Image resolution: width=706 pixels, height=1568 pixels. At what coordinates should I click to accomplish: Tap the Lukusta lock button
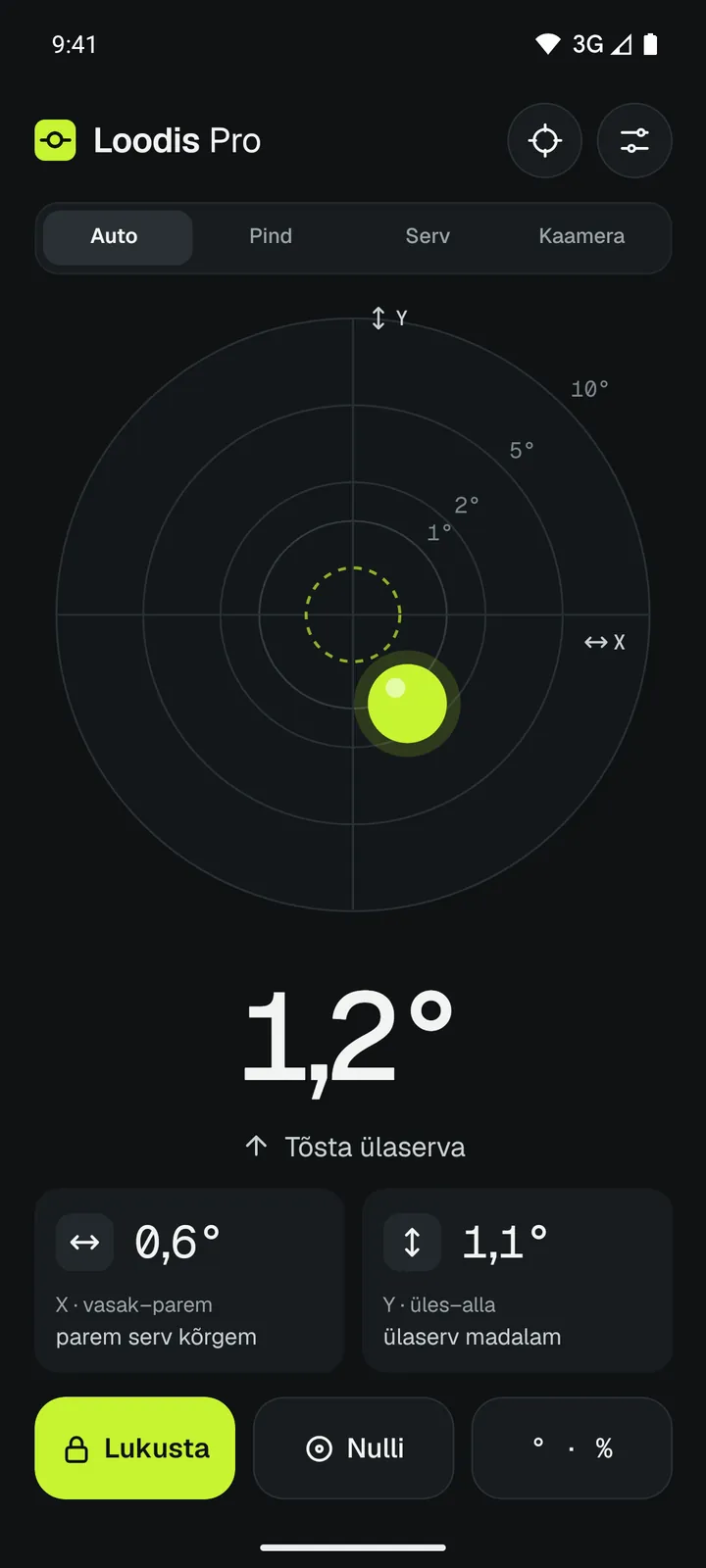(x=135, y=1447)
